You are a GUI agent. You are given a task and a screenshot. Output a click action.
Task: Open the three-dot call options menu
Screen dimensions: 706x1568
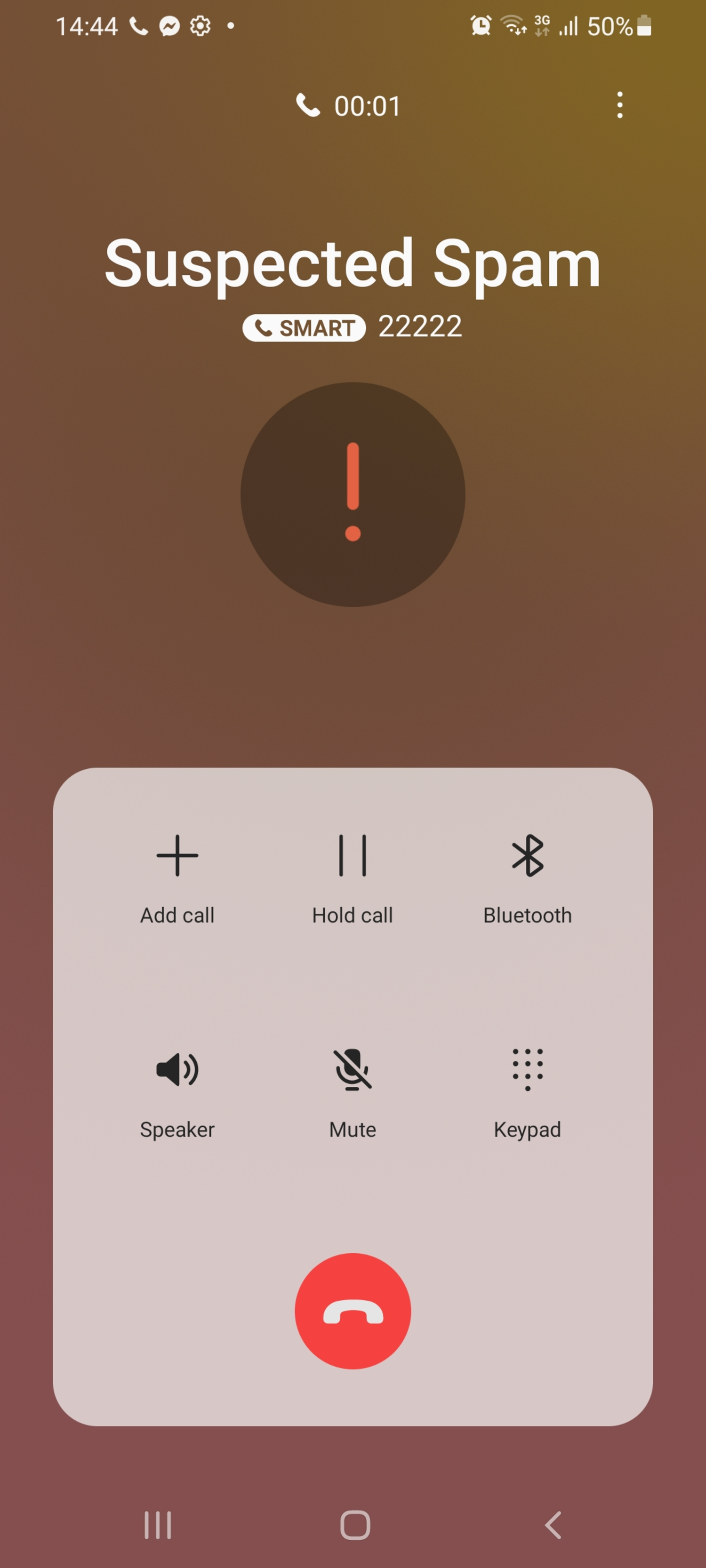[619, 105]
